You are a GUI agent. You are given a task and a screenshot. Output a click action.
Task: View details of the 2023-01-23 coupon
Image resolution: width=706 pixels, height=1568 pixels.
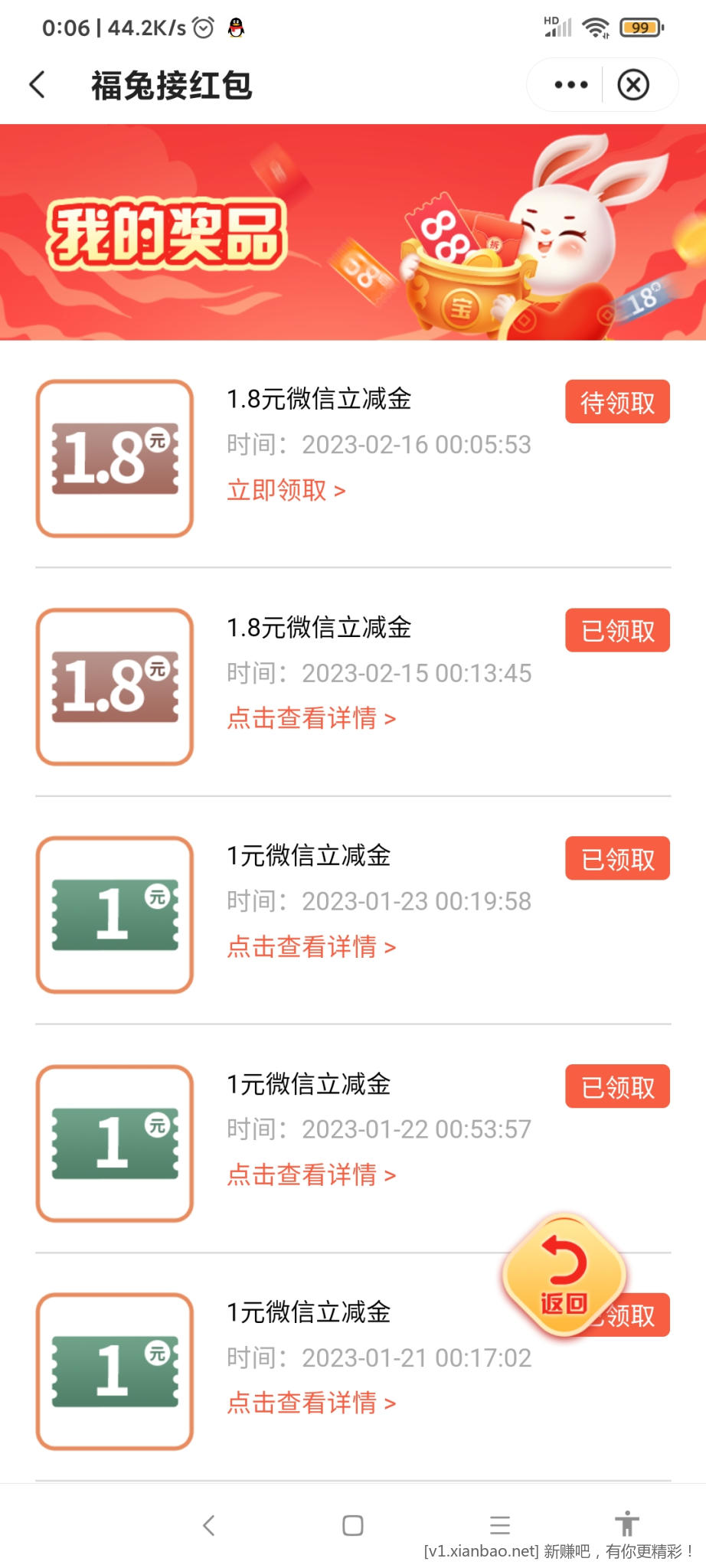click(311, 947)
